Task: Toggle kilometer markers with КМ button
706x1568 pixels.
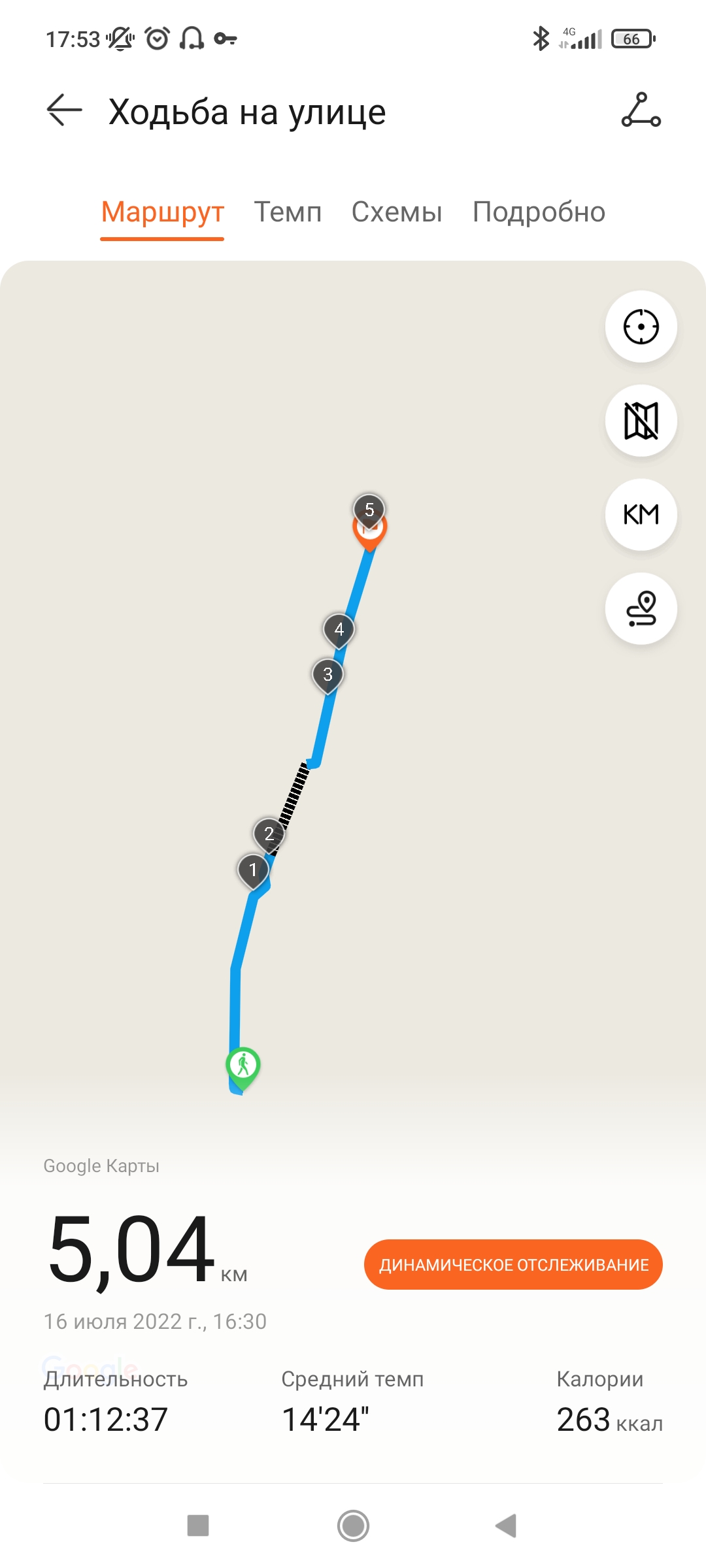Action: coord(641,515)
